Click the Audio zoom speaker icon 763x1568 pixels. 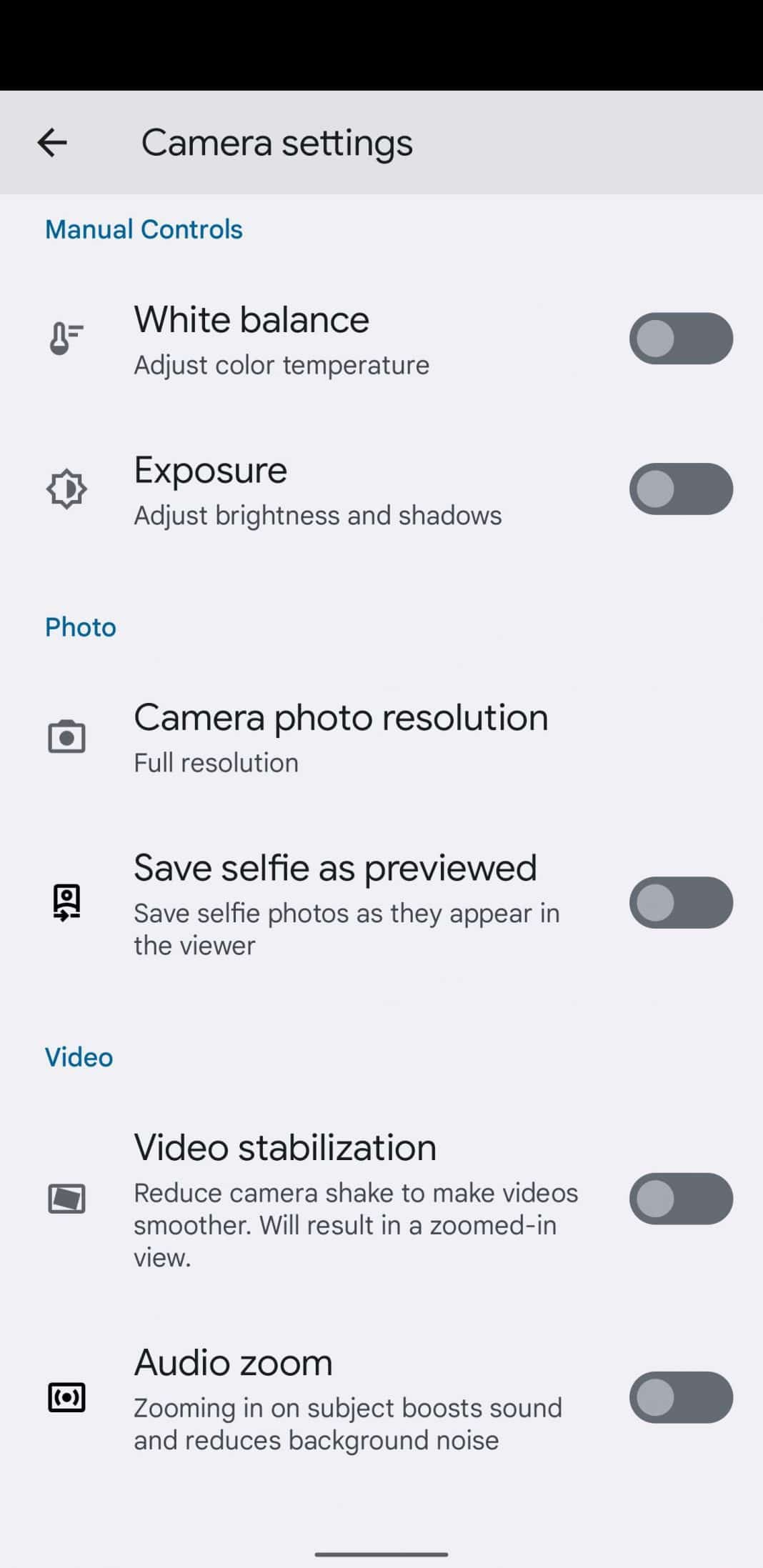click(x=66, y=1398)
